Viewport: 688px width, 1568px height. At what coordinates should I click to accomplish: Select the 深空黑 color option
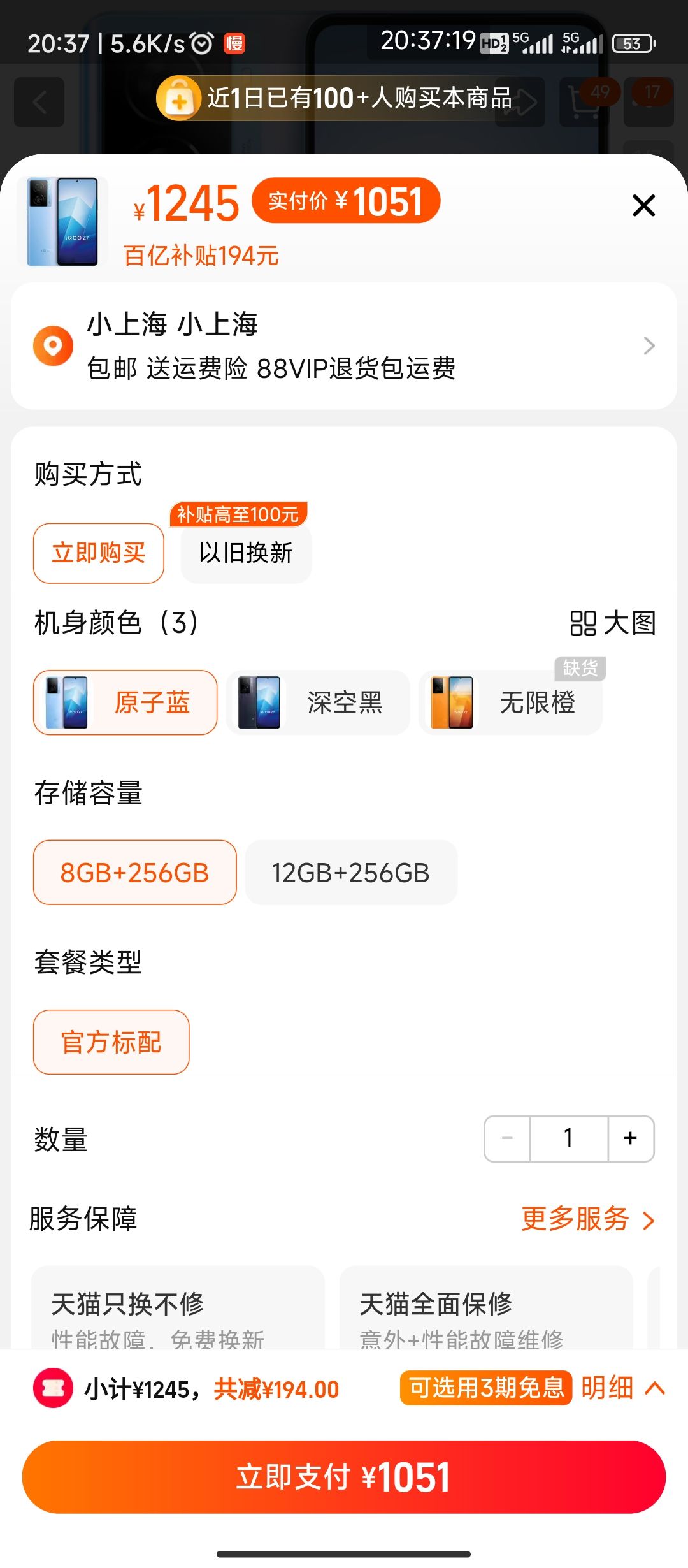(x=317, y=703)
